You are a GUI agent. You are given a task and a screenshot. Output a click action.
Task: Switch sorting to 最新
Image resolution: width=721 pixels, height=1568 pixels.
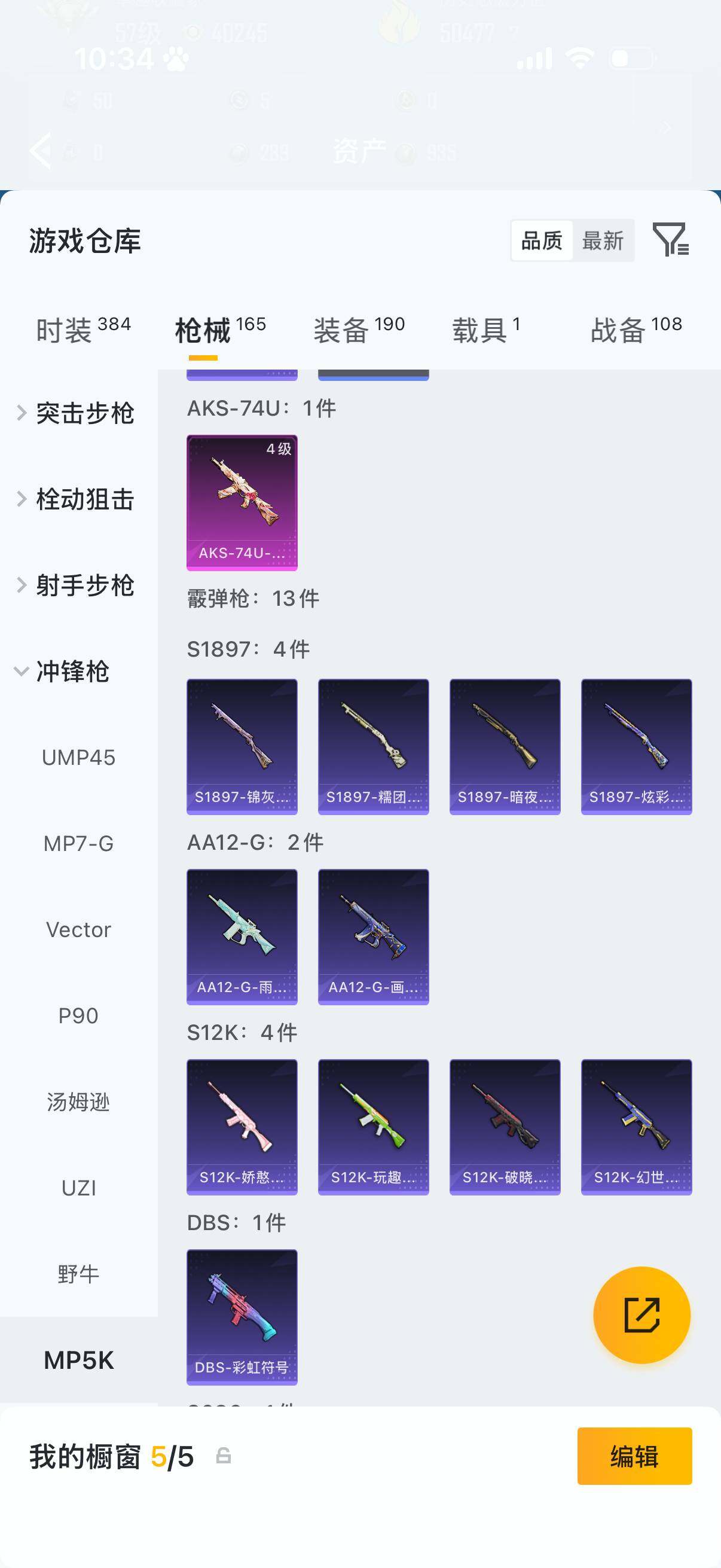coord(604,241)
